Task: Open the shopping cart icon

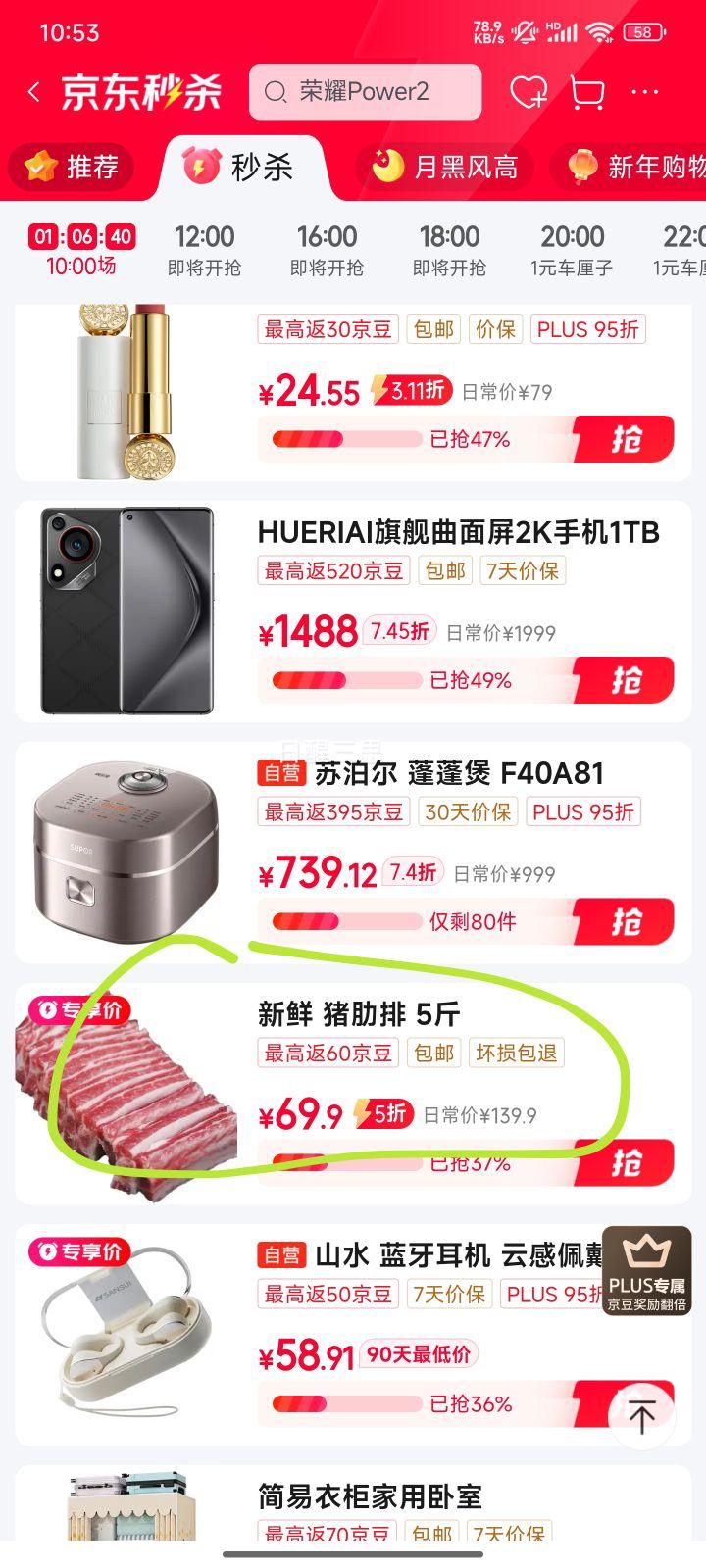Action: pos(586,91)
